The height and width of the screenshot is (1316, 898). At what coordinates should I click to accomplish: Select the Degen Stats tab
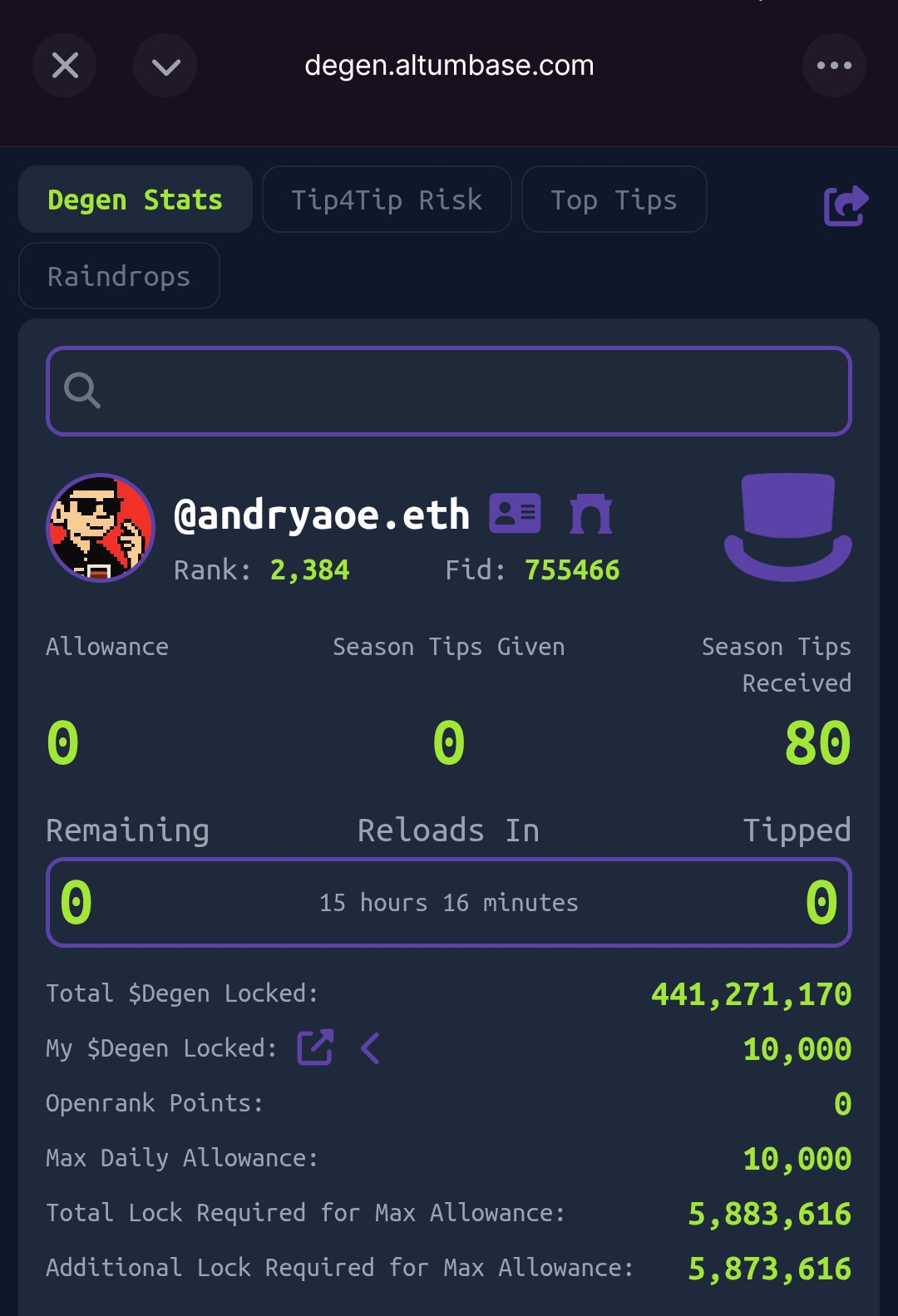[x=136, y=200]
